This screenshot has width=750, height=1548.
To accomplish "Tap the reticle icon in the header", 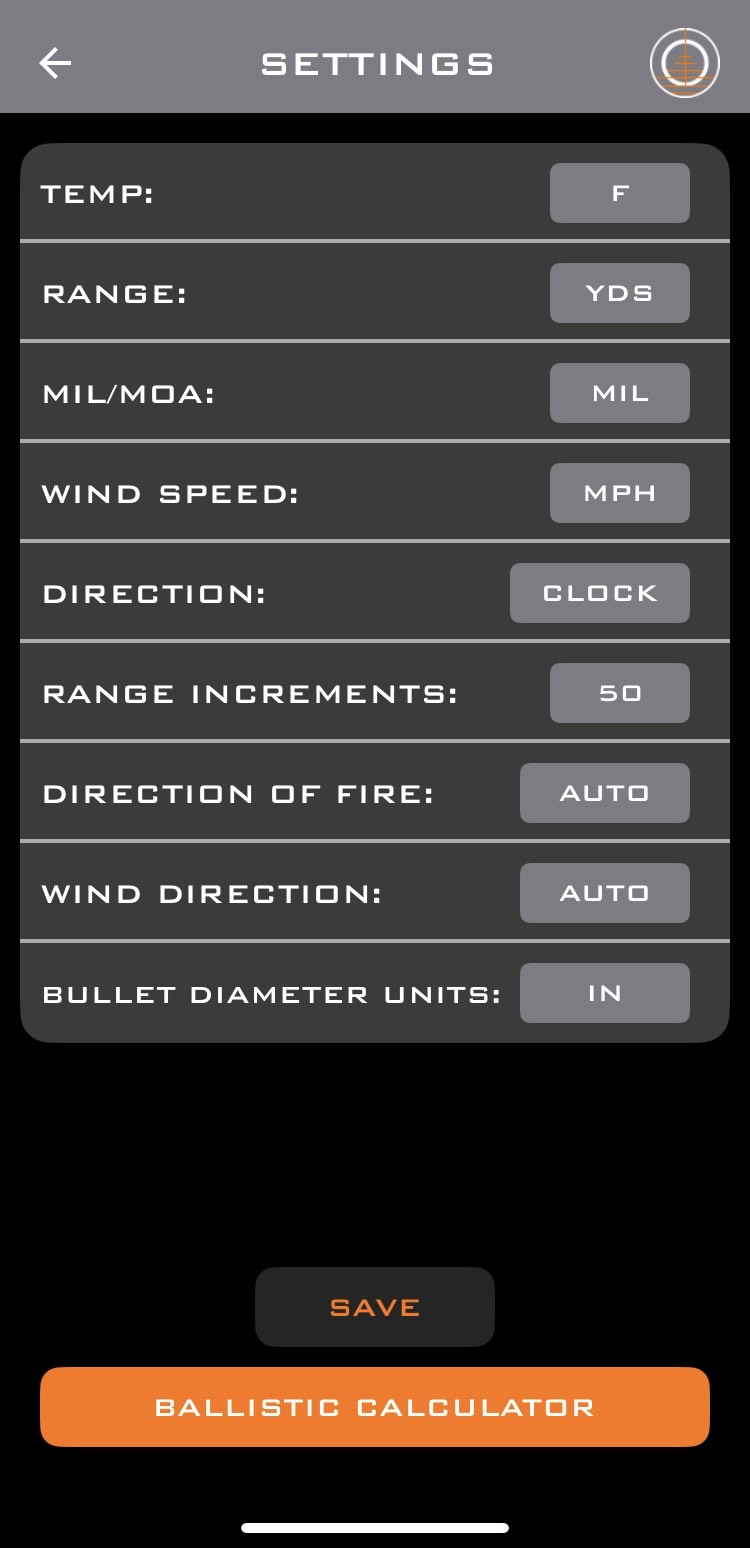I will (685, 63).
